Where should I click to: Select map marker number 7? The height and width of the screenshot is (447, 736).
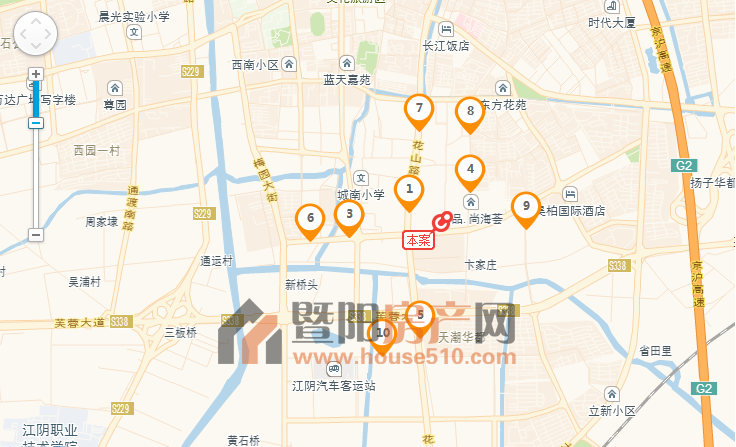point(419,110)
